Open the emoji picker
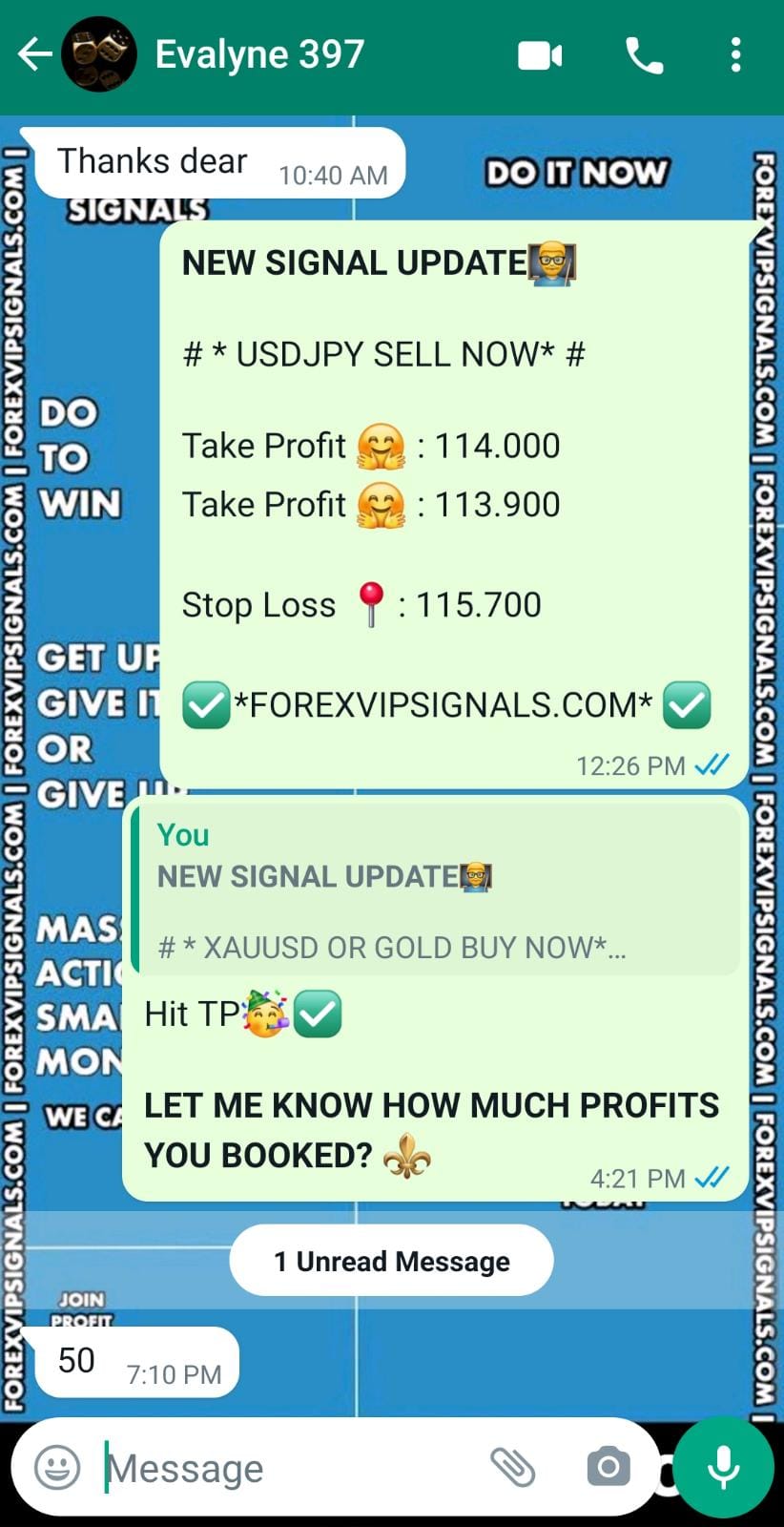This screenshot has width=784, height=1527. point(57,1467)
